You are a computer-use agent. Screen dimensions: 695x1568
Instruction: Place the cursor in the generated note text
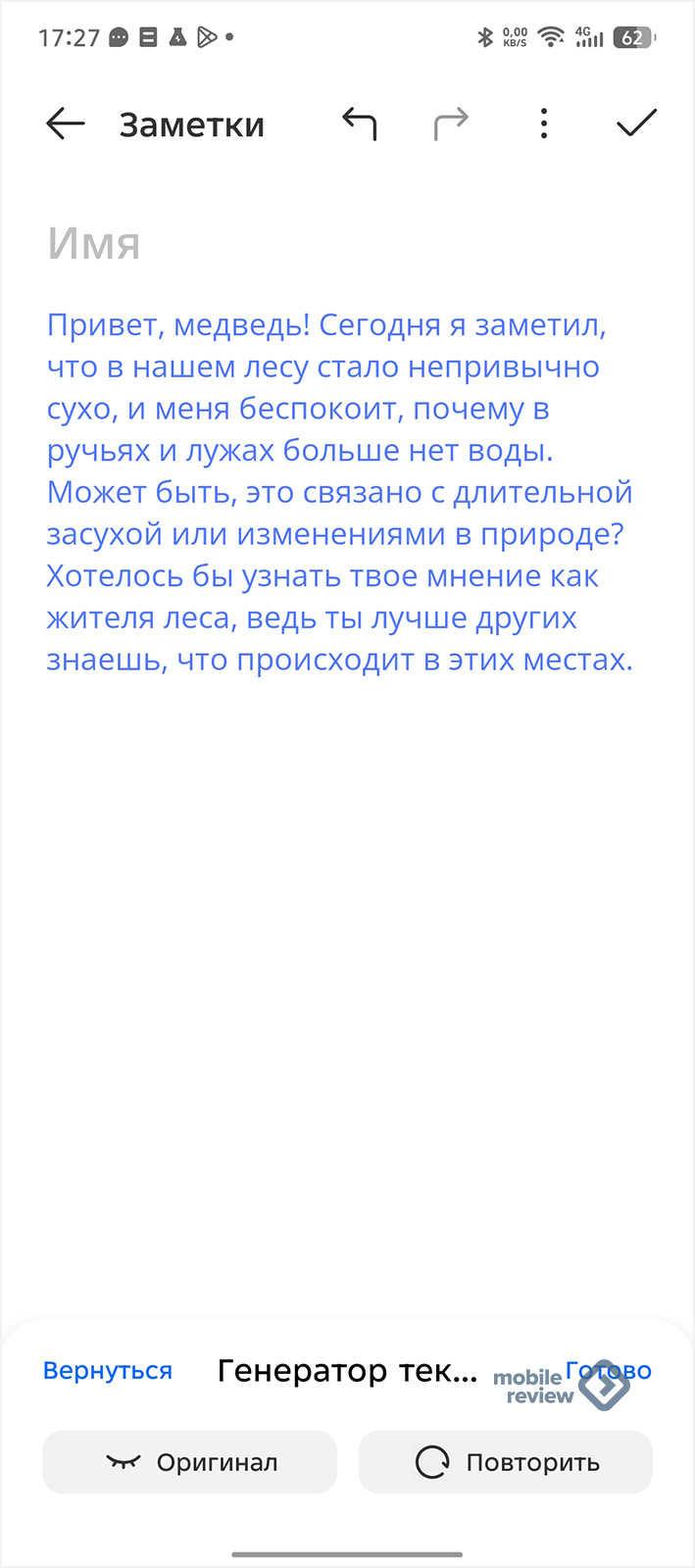coord(340,492)
